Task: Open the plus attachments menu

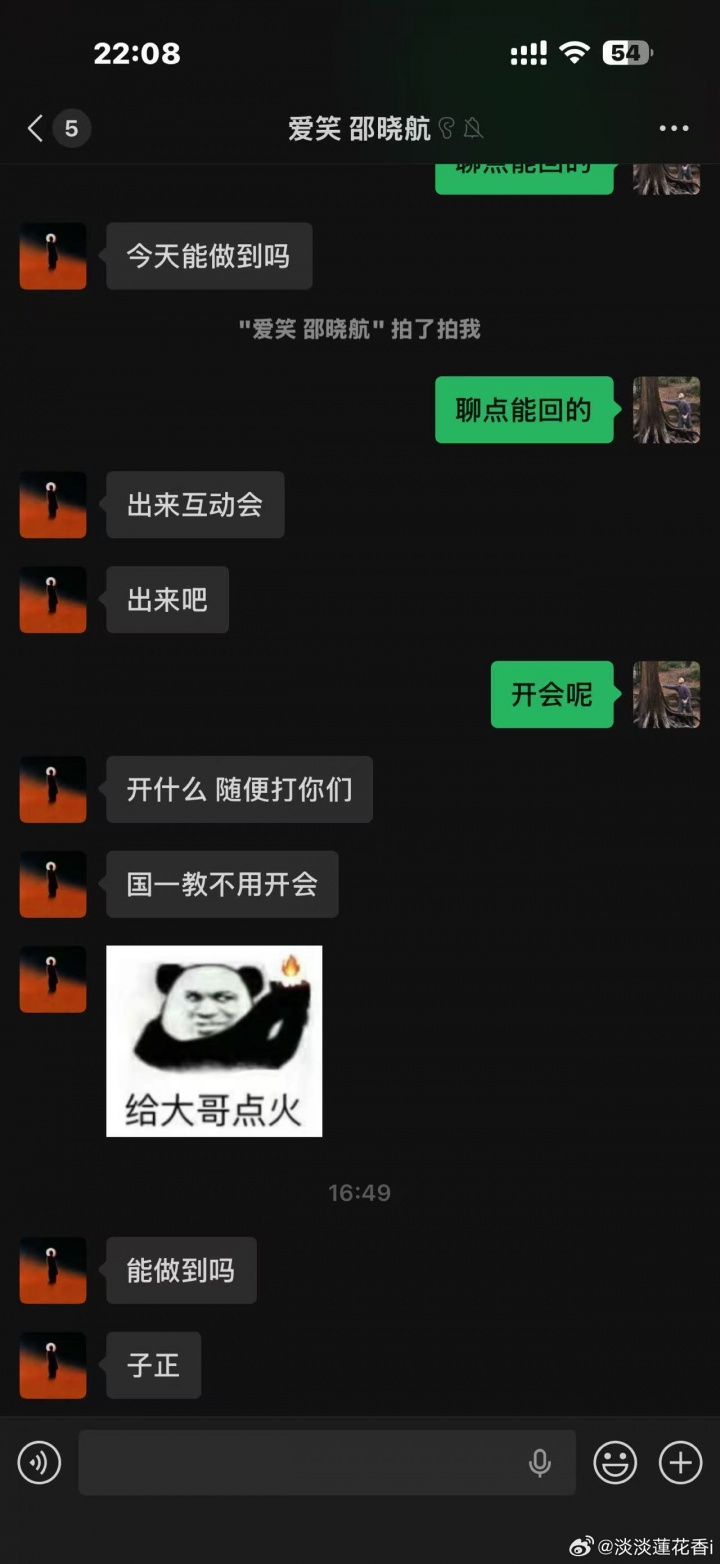Action: tap(680, 1463)
